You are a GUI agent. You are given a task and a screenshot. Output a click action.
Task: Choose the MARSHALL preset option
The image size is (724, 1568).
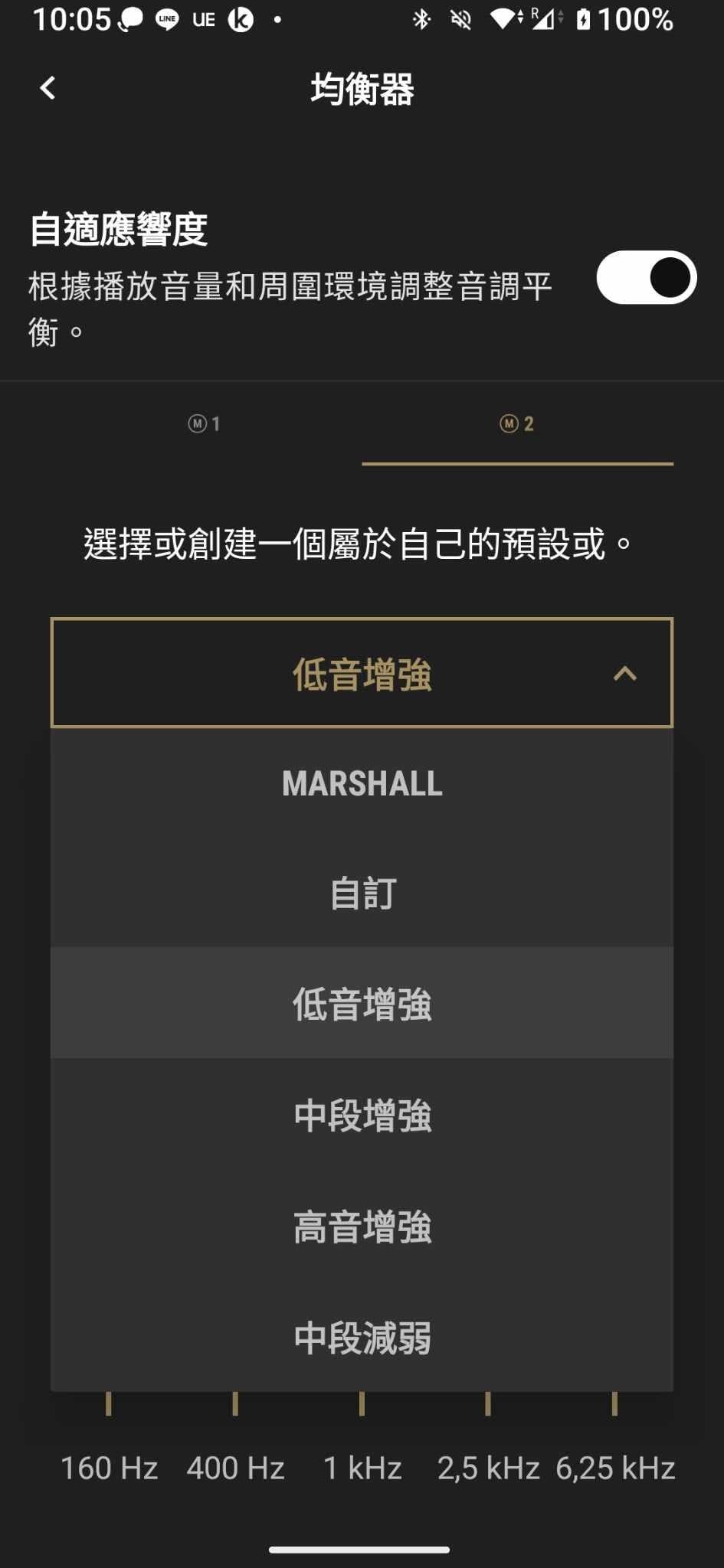(x=362, y=783)
